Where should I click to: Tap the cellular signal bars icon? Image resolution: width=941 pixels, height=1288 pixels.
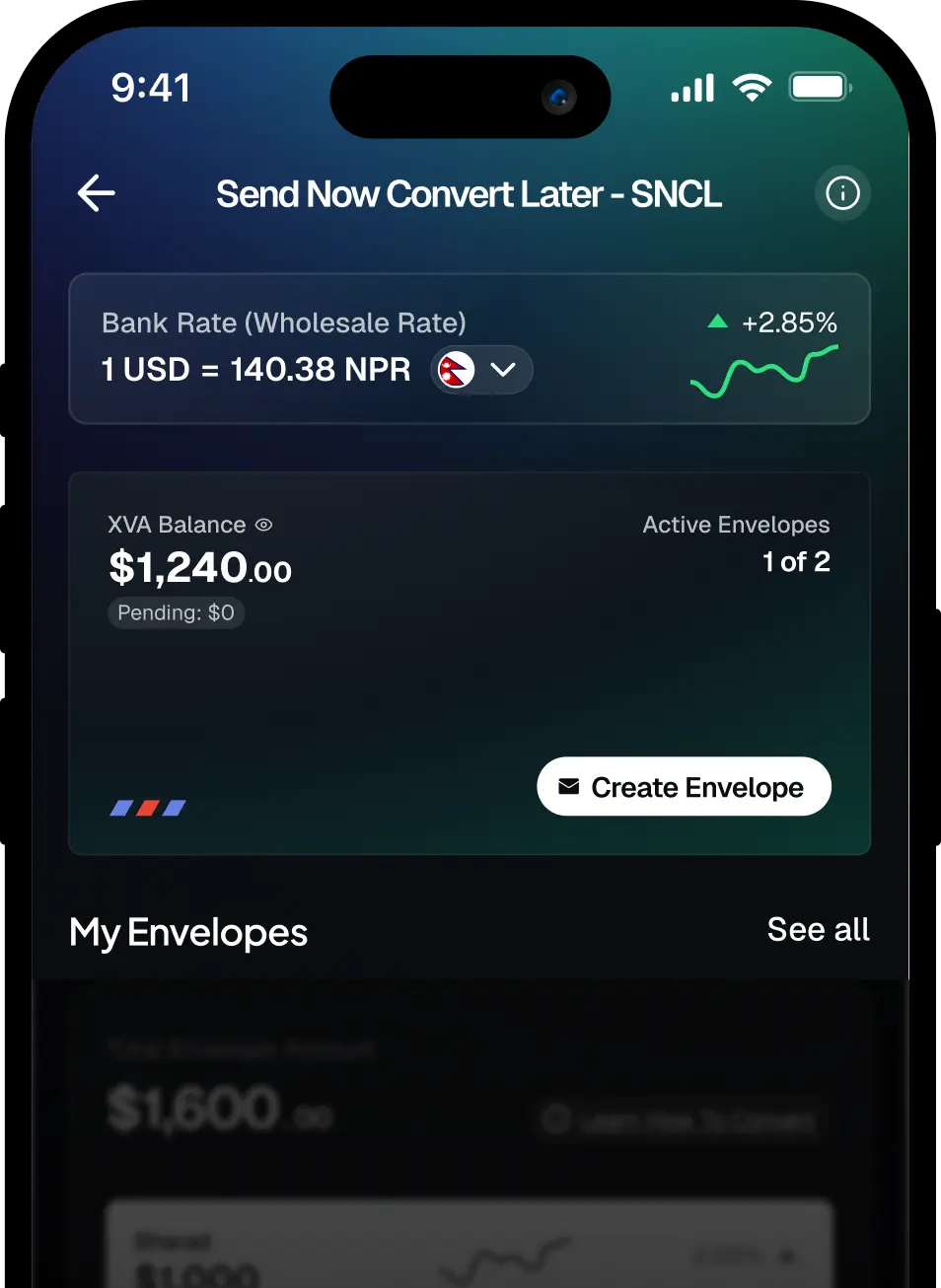click(690, 88)
